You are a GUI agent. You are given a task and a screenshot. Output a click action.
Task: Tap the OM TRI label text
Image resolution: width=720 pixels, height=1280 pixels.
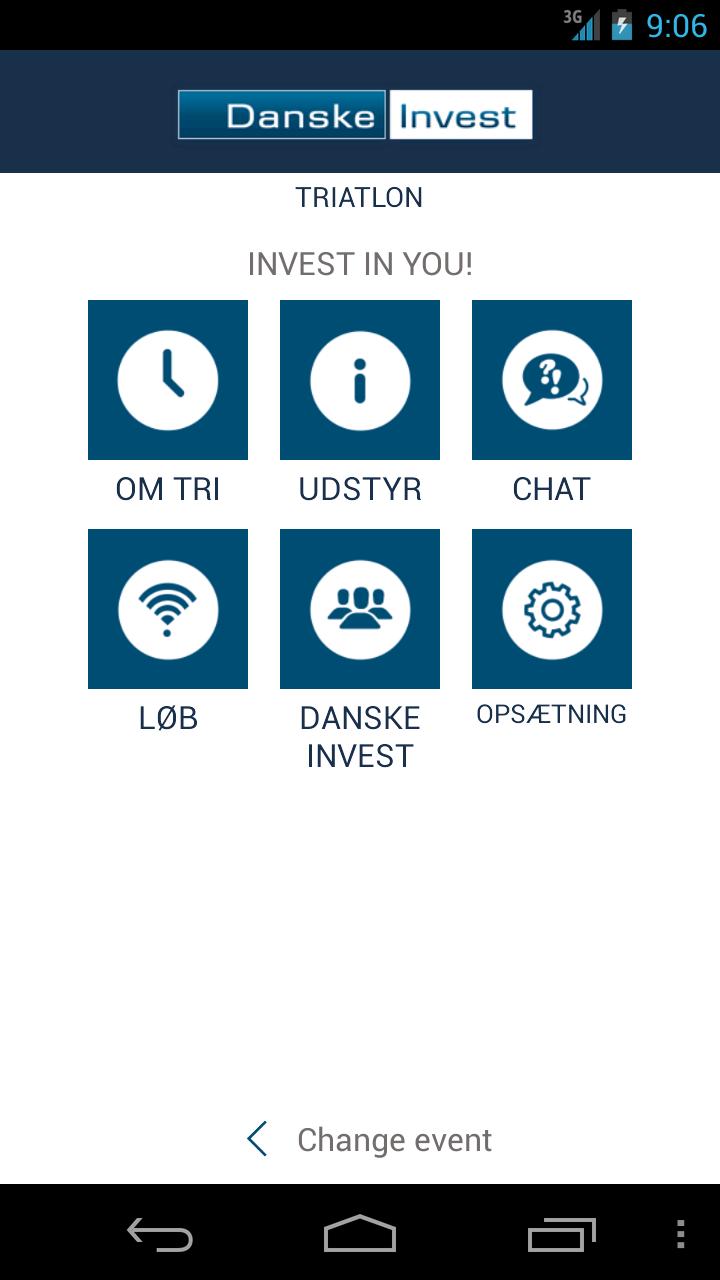pyautogui.click(x=166, y=489)
